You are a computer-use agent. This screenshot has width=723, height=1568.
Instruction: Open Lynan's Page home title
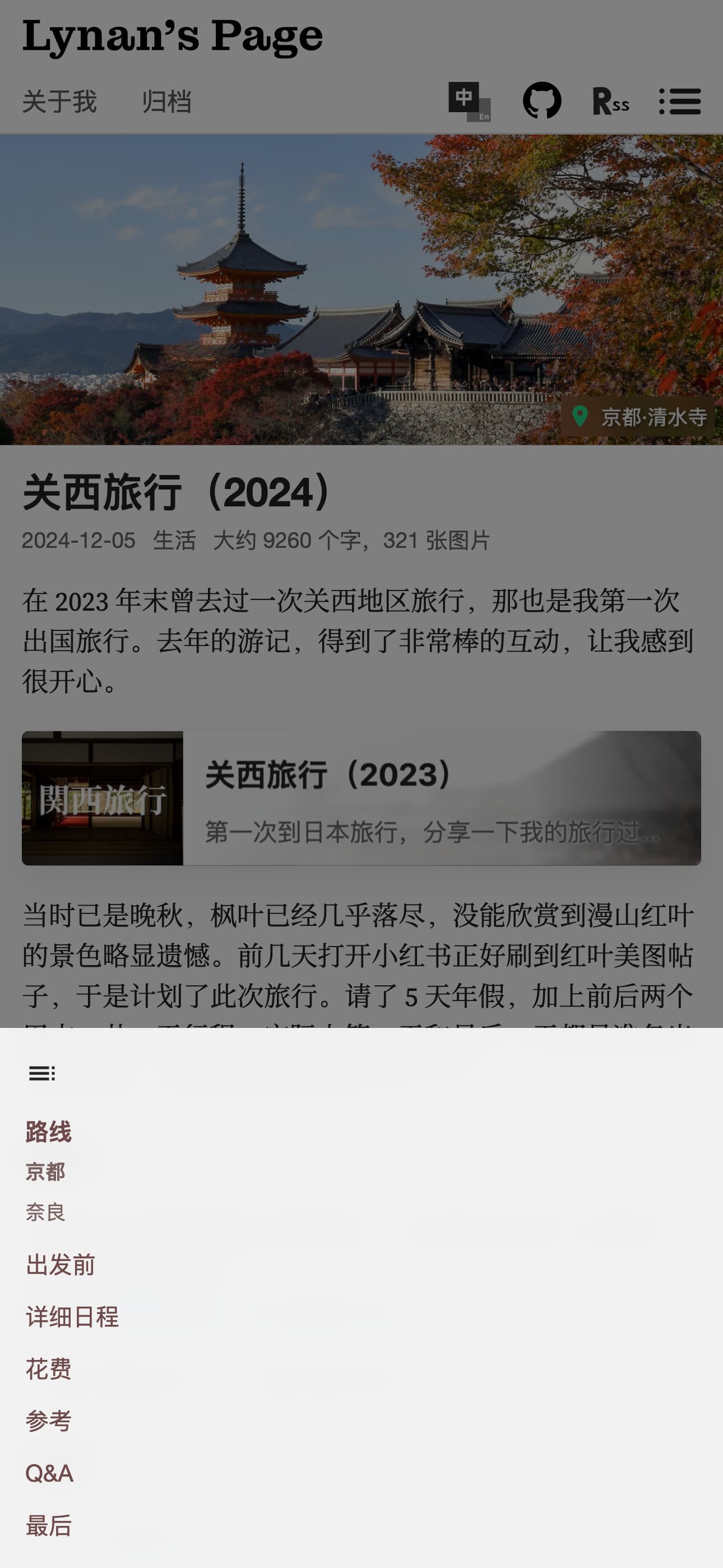[172, 35]
